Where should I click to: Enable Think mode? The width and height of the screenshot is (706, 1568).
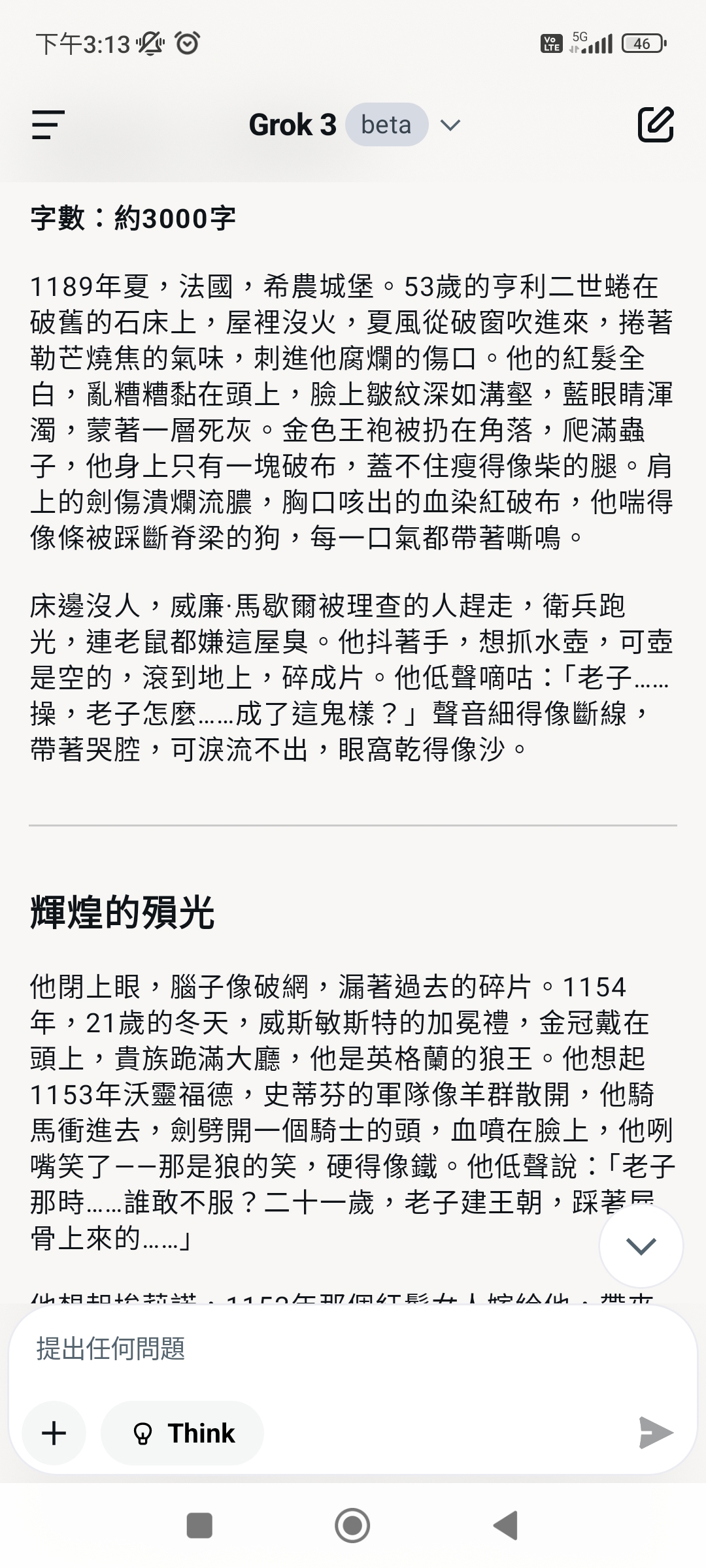coord(182,1433)
